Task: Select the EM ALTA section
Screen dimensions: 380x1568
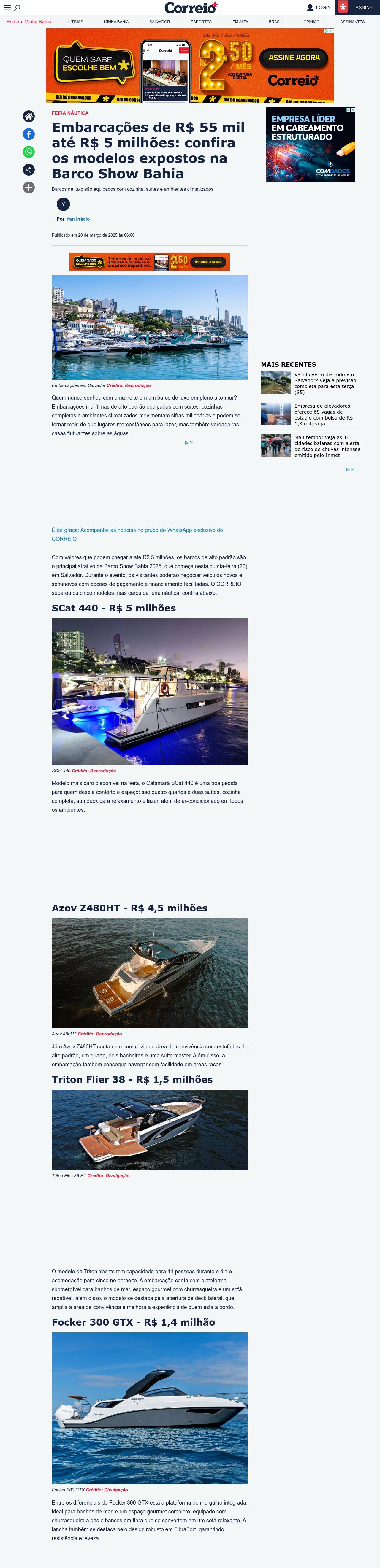Action: [240, 22]
